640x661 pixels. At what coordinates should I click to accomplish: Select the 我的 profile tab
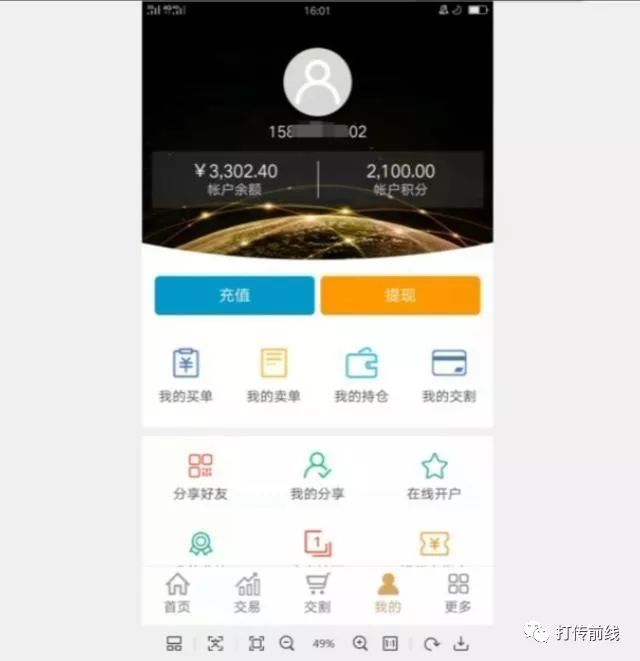click(x=387, y=592)
